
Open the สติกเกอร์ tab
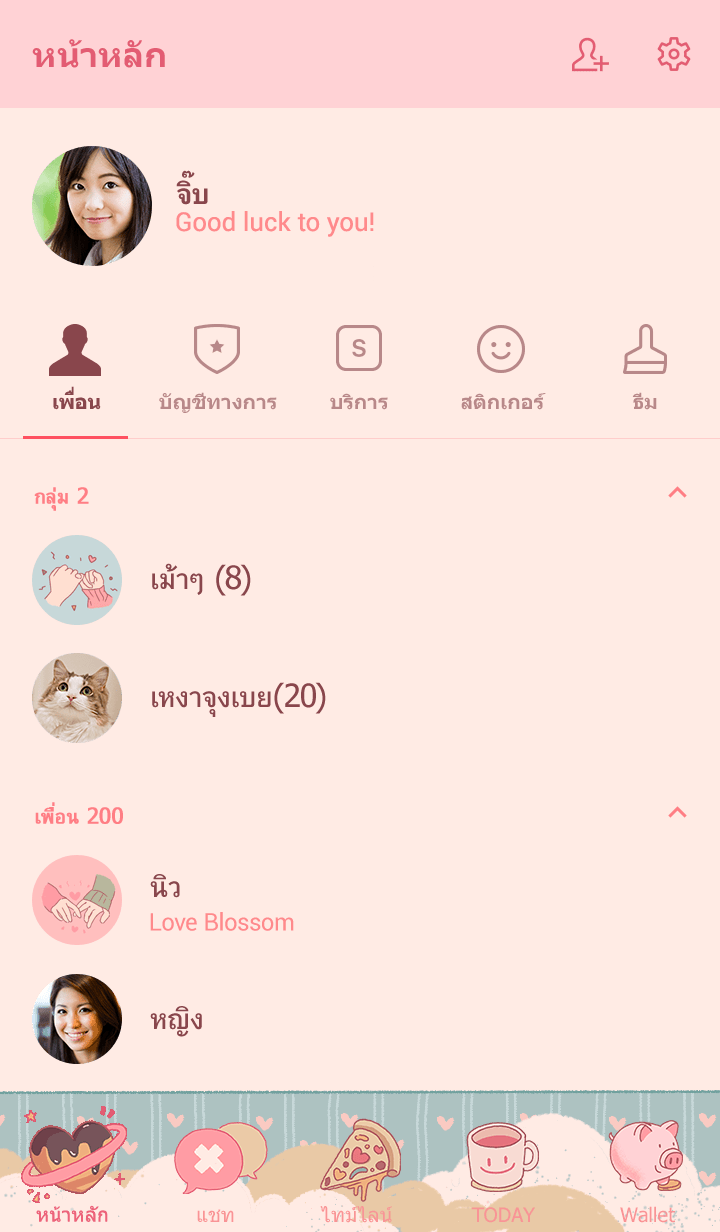[x=501, y=370]
